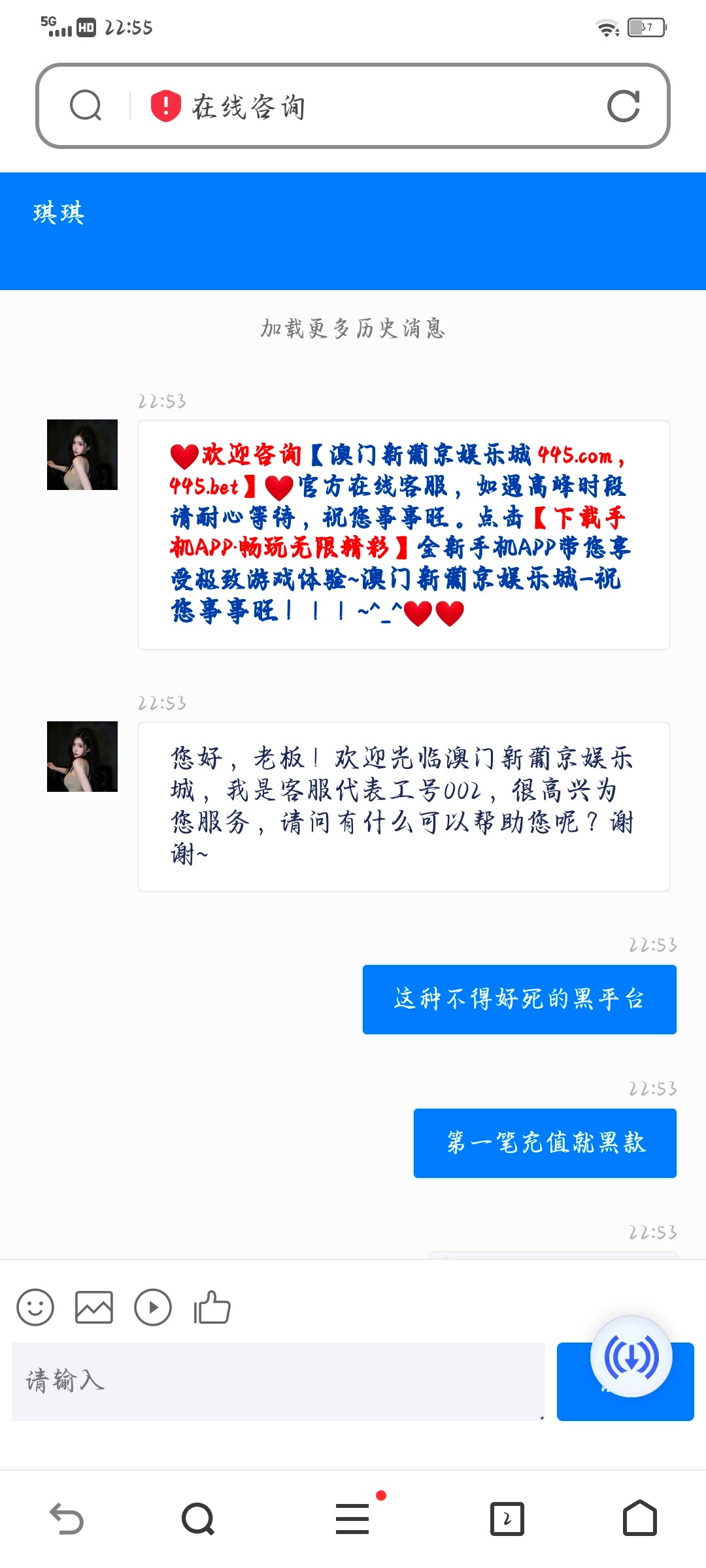Tap the thumbs-up rating icon

point(212,1307)
